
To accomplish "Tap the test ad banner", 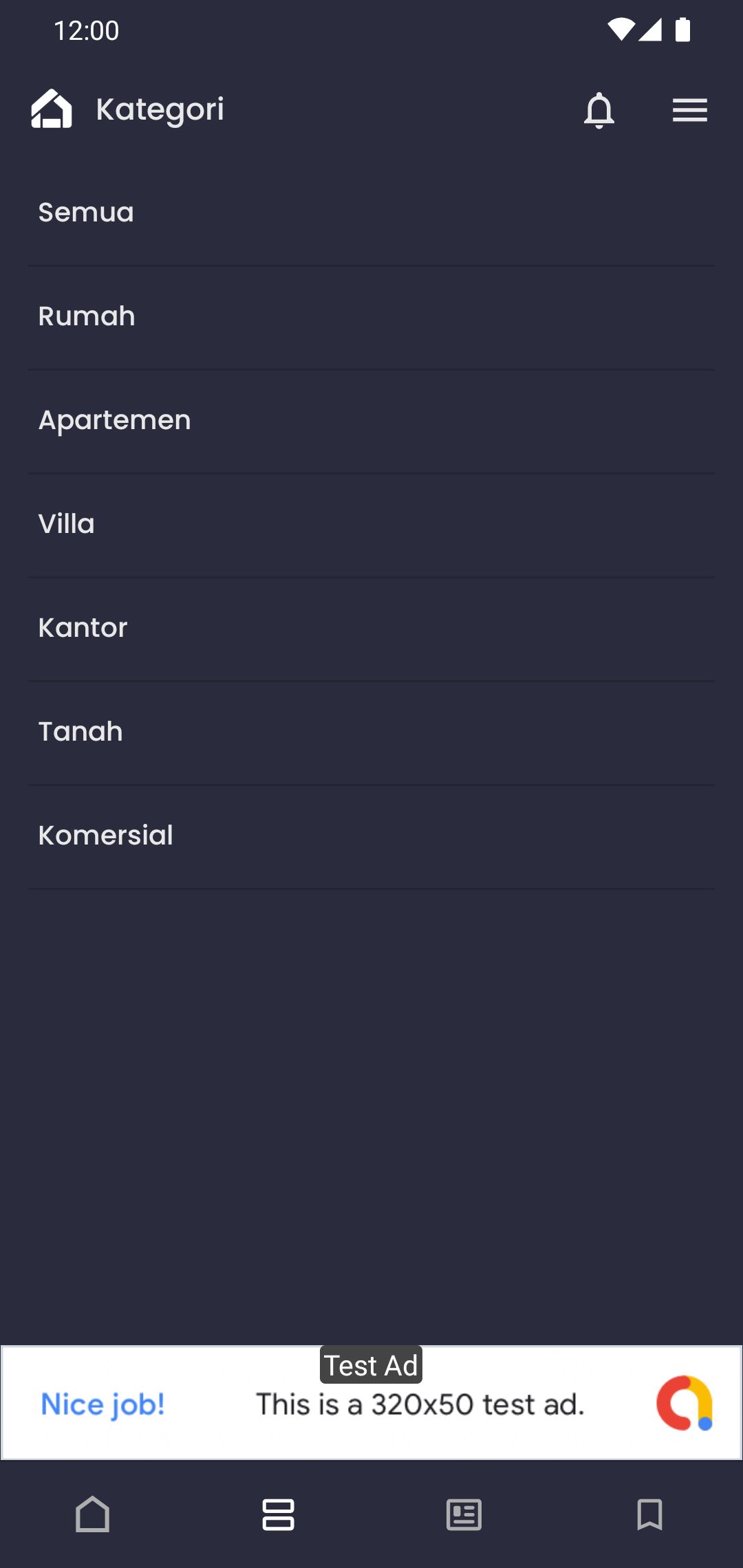I will (x=371, y=1403).
